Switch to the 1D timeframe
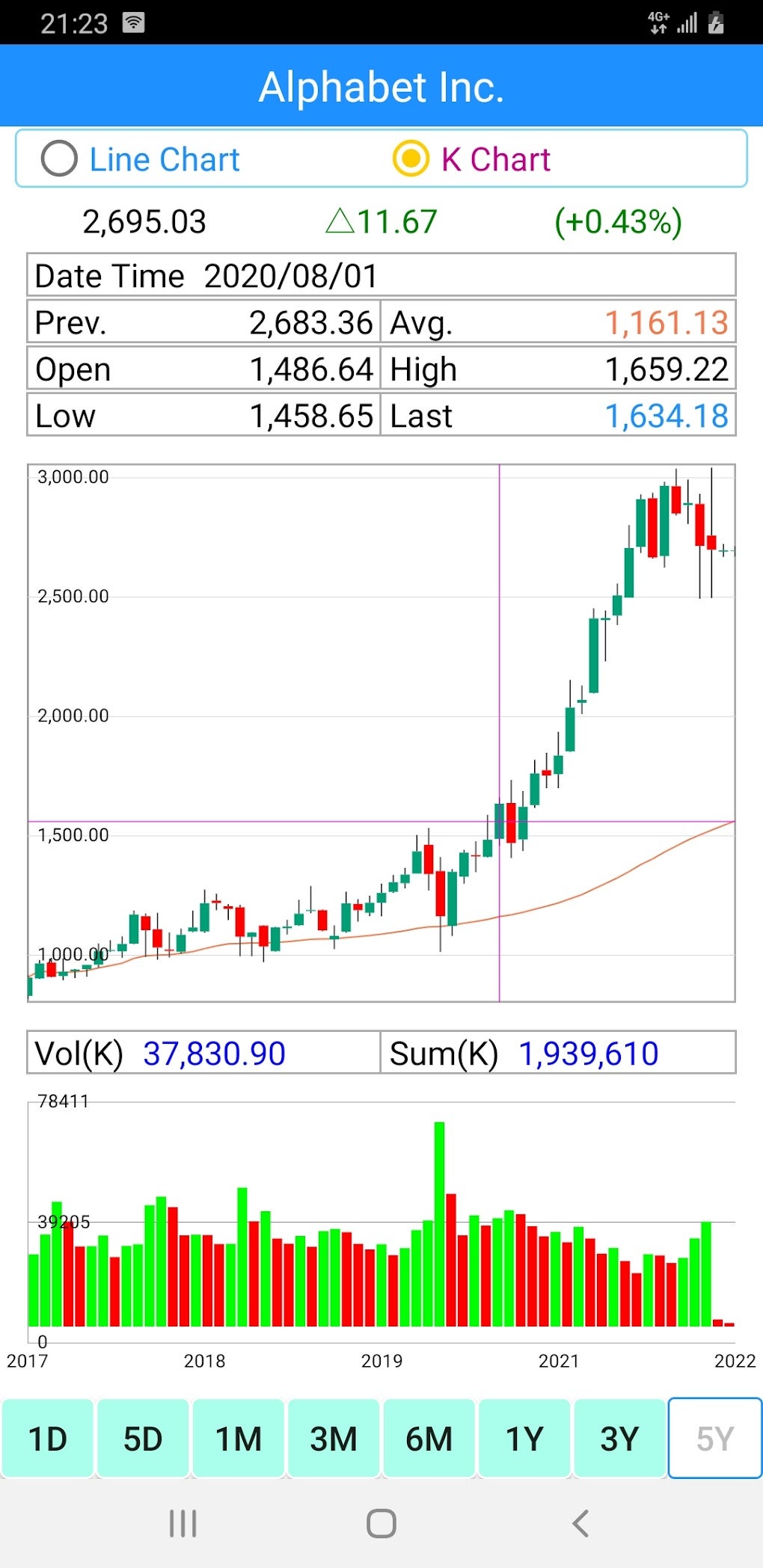 pyautogui.click(x=47, y=1438)
